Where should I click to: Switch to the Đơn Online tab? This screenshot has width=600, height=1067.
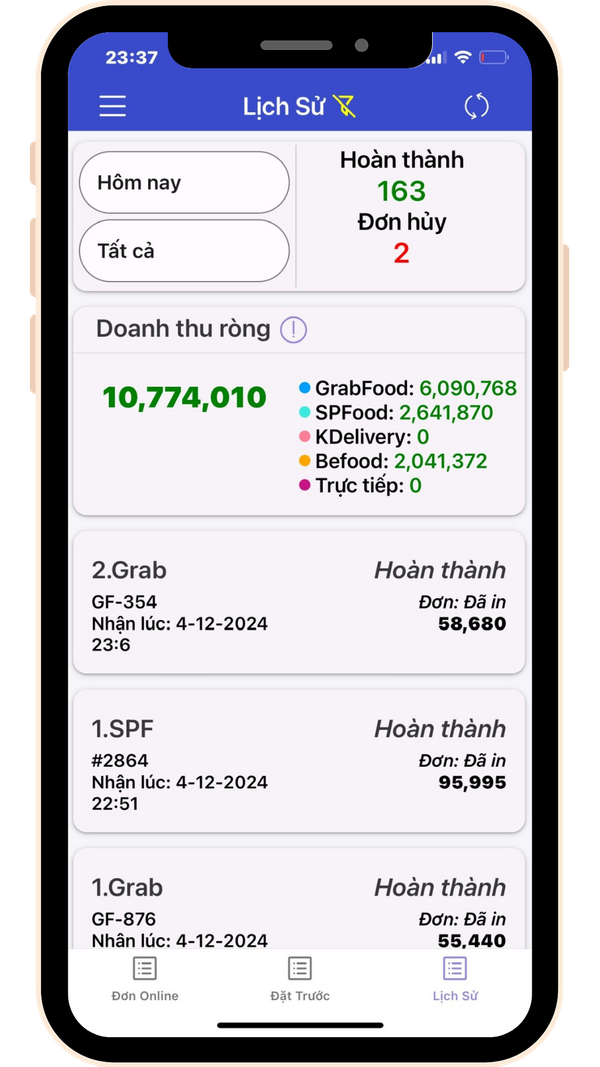145,978
